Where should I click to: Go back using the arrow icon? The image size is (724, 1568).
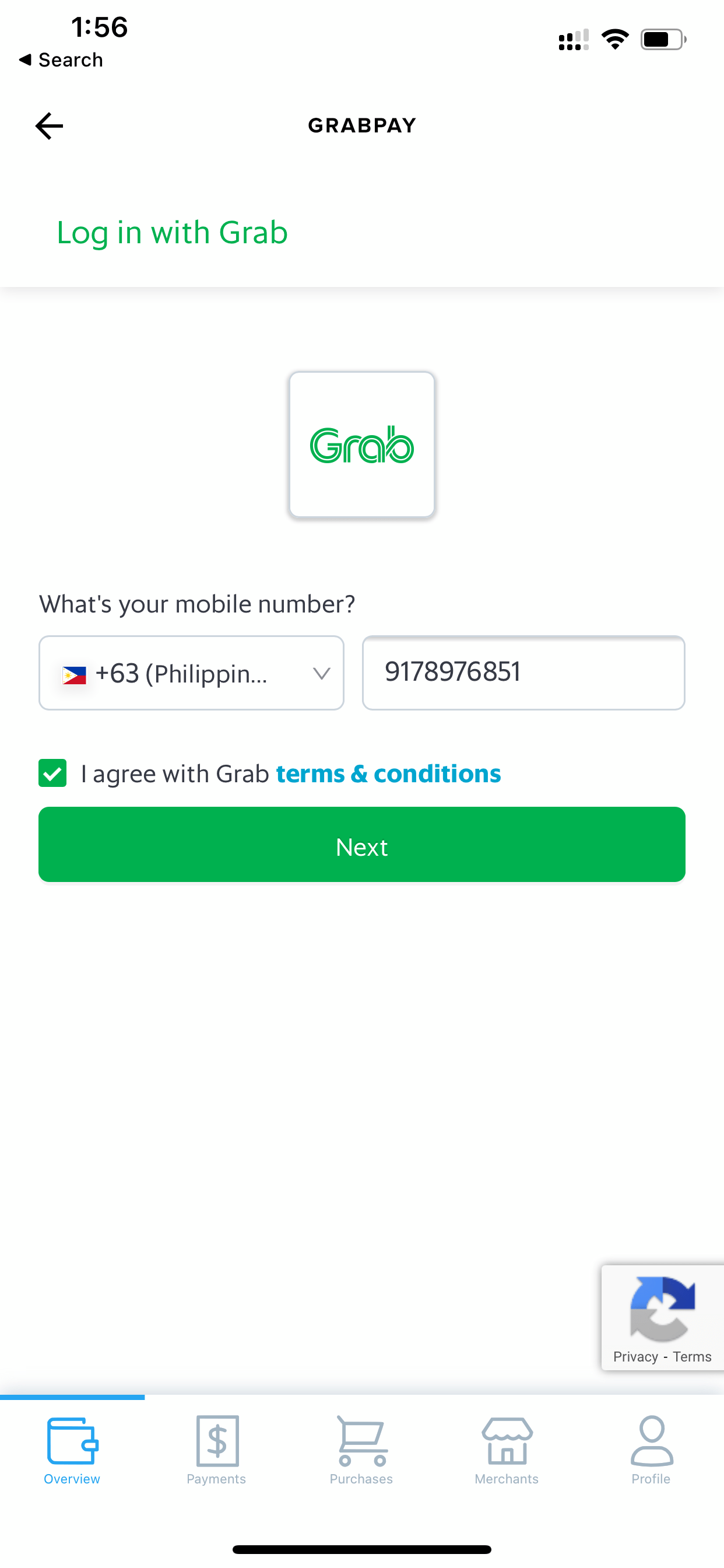[x=48, y=126]
